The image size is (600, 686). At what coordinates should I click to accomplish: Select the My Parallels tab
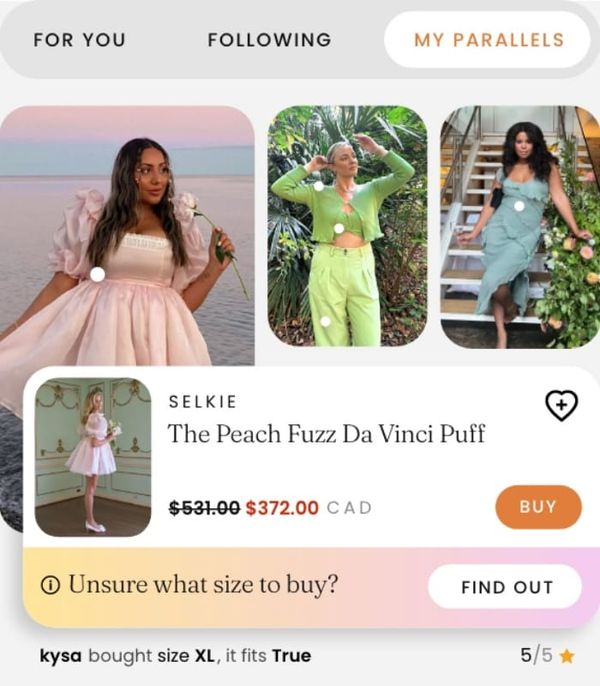click(488, 40)
